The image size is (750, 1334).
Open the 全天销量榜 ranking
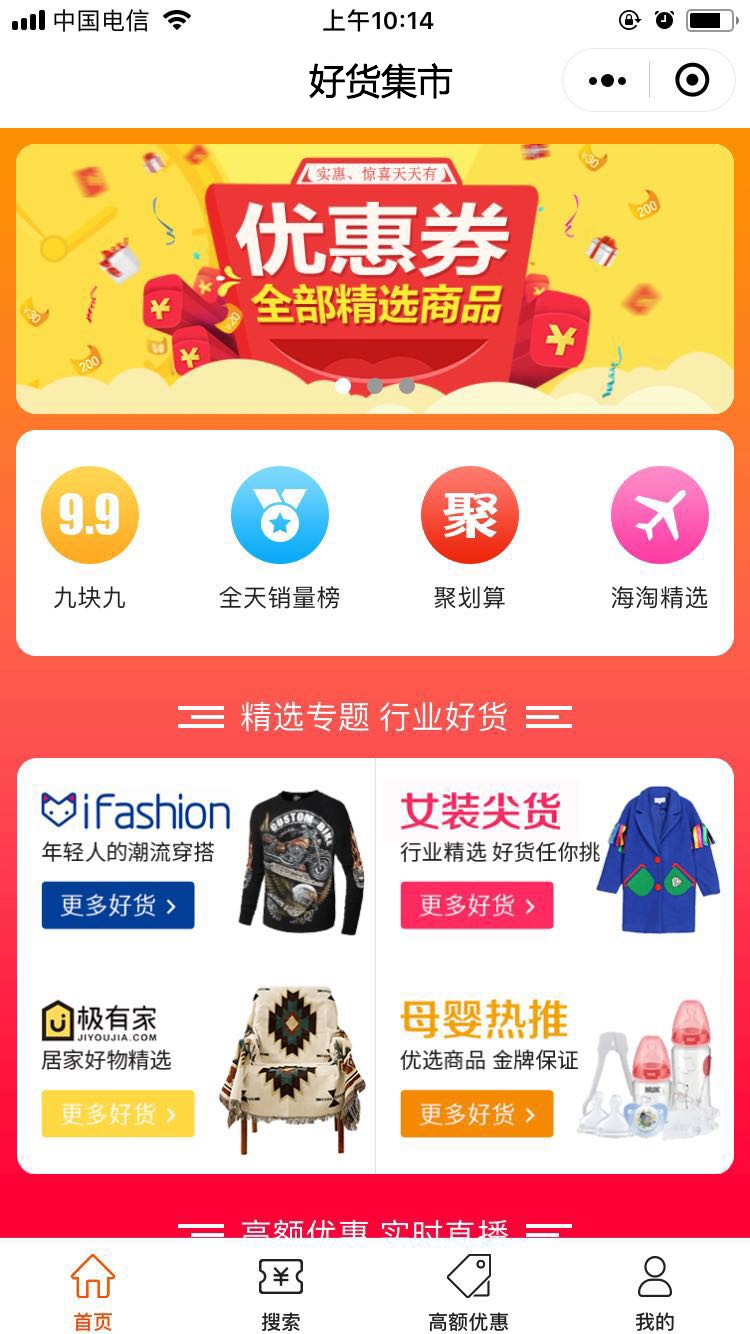tap(280, 539)
